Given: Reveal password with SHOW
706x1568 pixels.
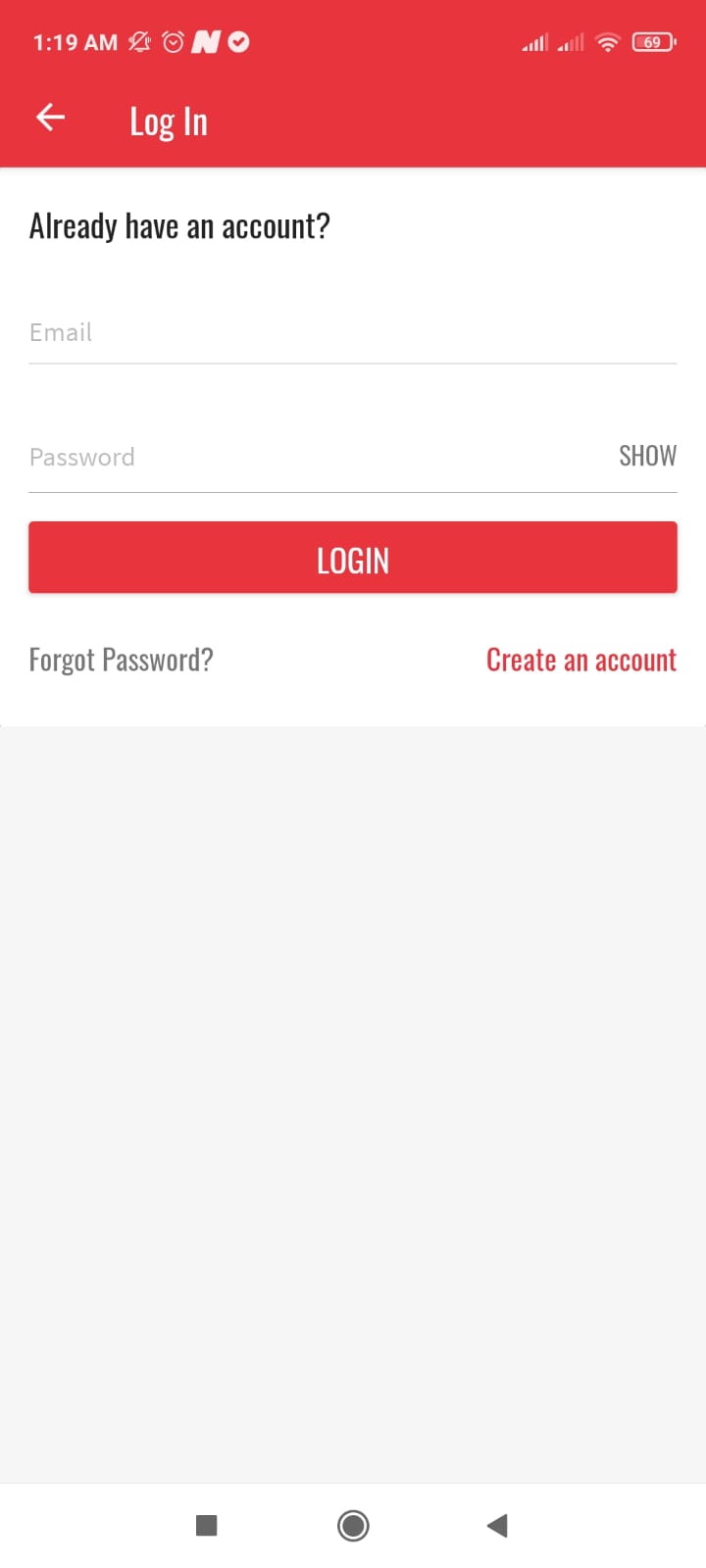Looking at the screenshot, I should [647, 456].
